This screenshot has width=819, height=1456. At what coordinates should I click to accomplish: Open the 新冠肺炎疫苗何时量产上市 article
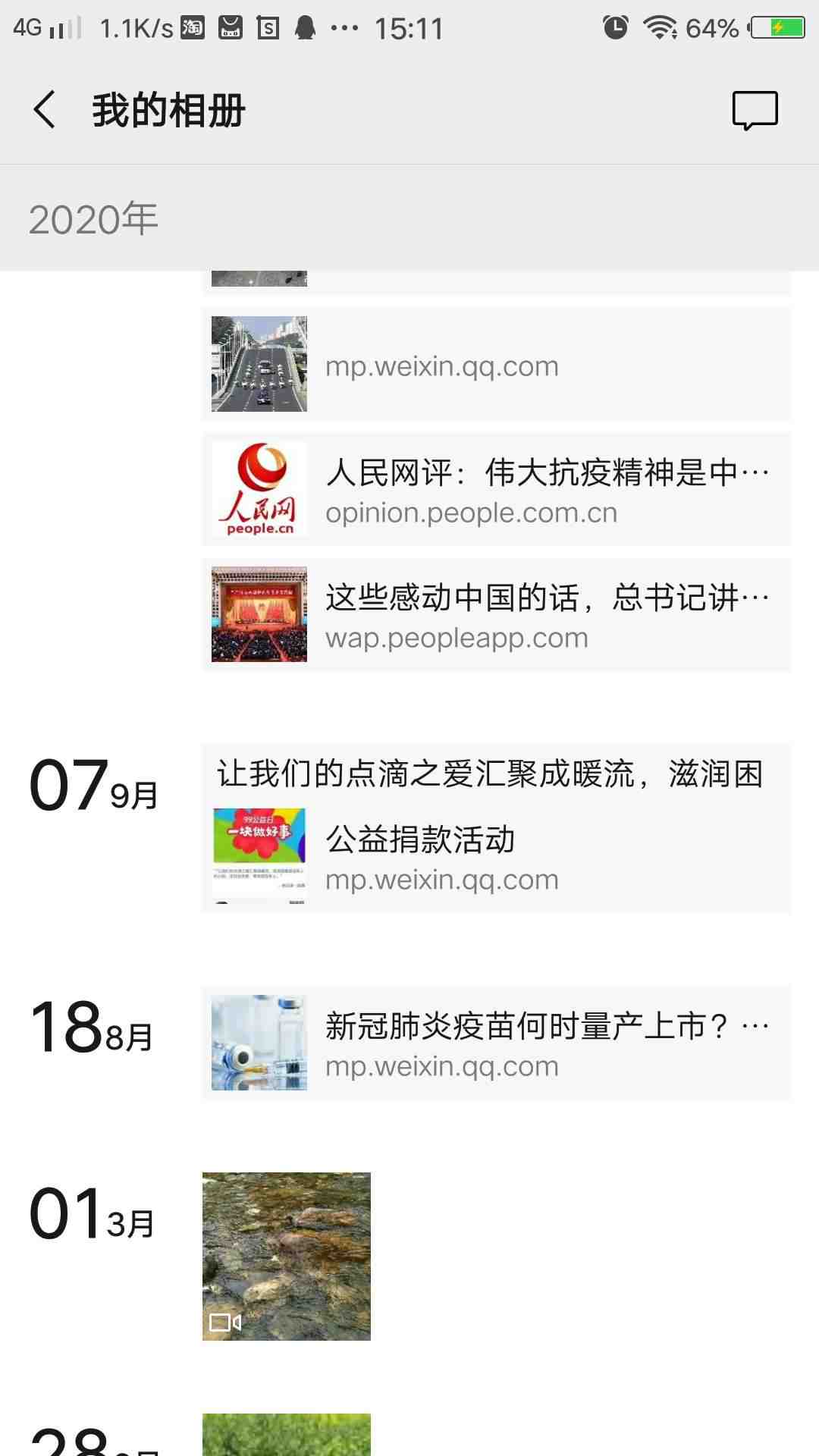[497, 1043]
